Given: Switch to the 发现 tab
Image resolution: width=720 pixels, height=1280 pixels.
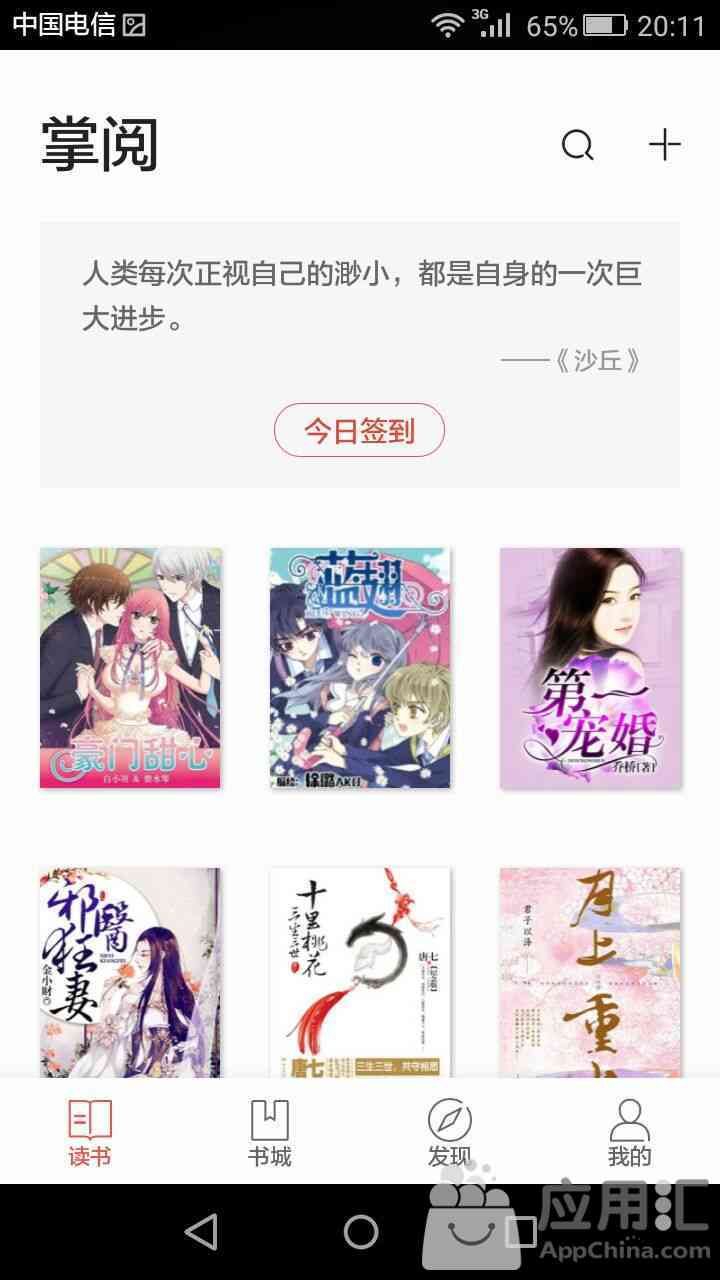Looking at the screenshot, I should tap(449, 1133).
